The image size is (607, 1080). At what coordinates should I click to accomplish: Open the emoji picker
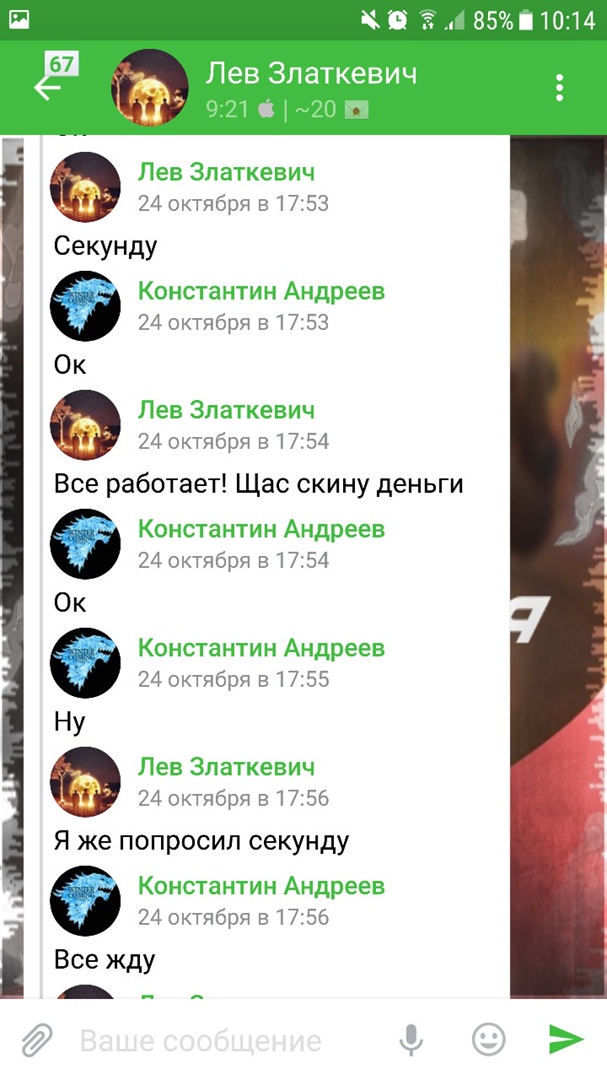(x=488, y=1040)
